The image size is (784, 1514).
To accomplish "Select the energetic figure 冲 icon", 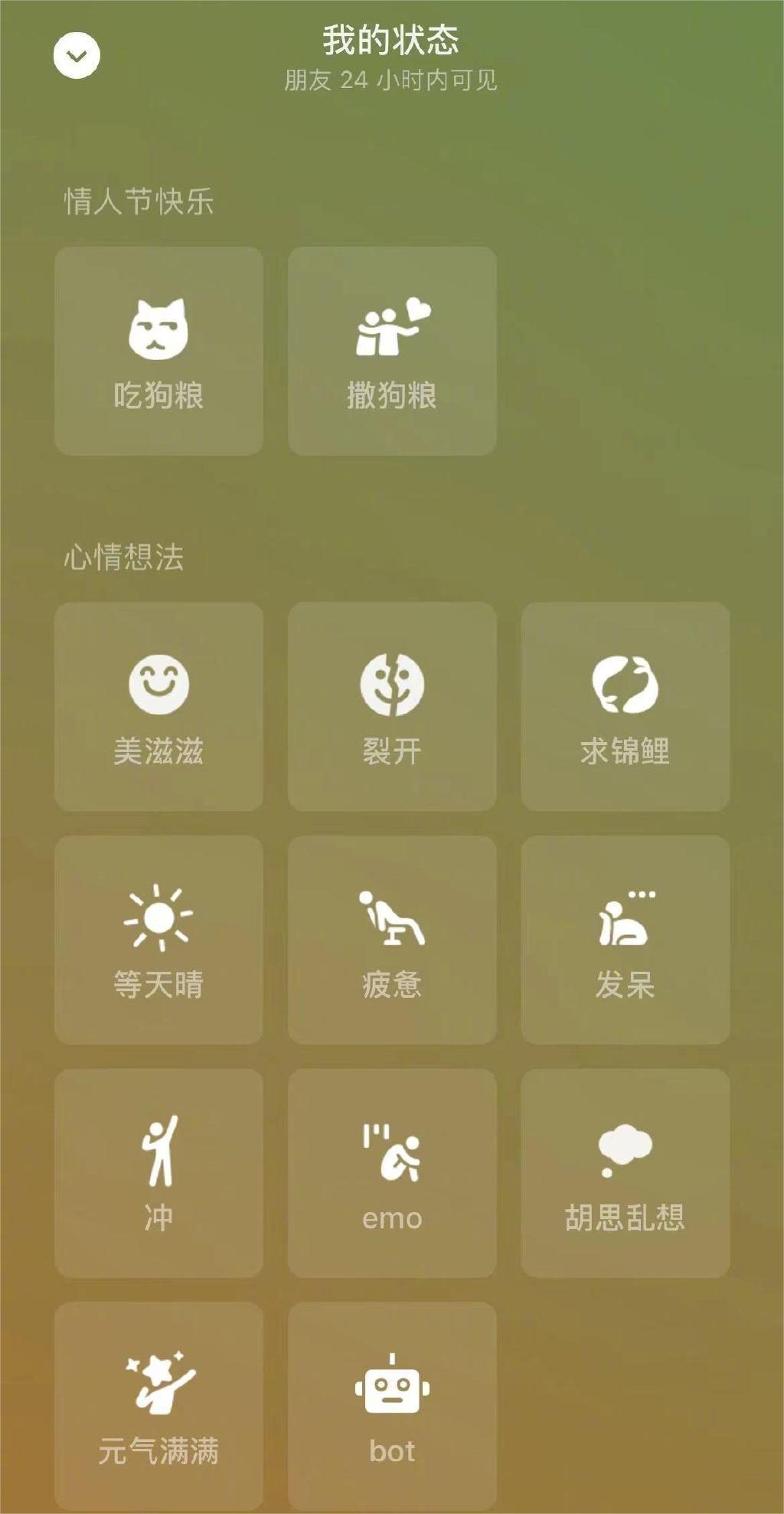I will [x=158, y=1153].
